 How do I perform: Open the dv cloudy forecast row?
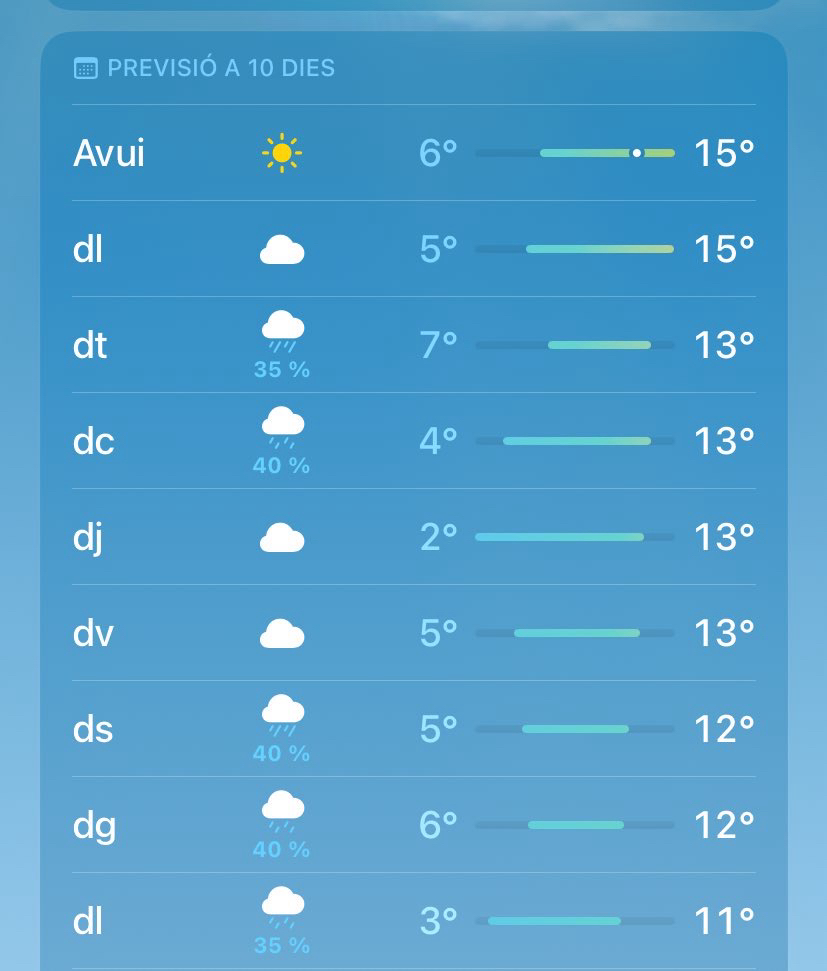[x=413, y=633]
